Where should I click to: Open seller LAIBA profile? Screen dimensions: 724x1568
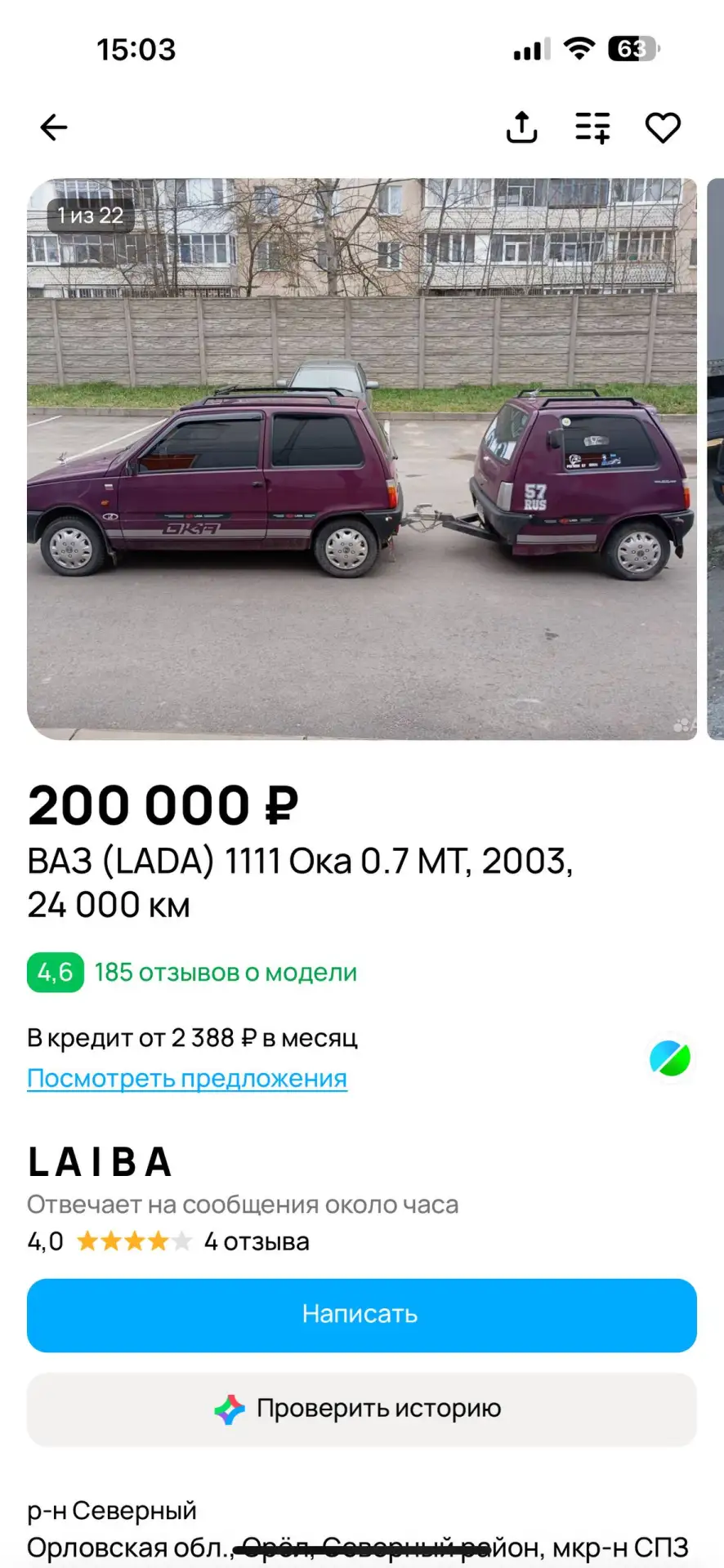[x=101, y=1161]
